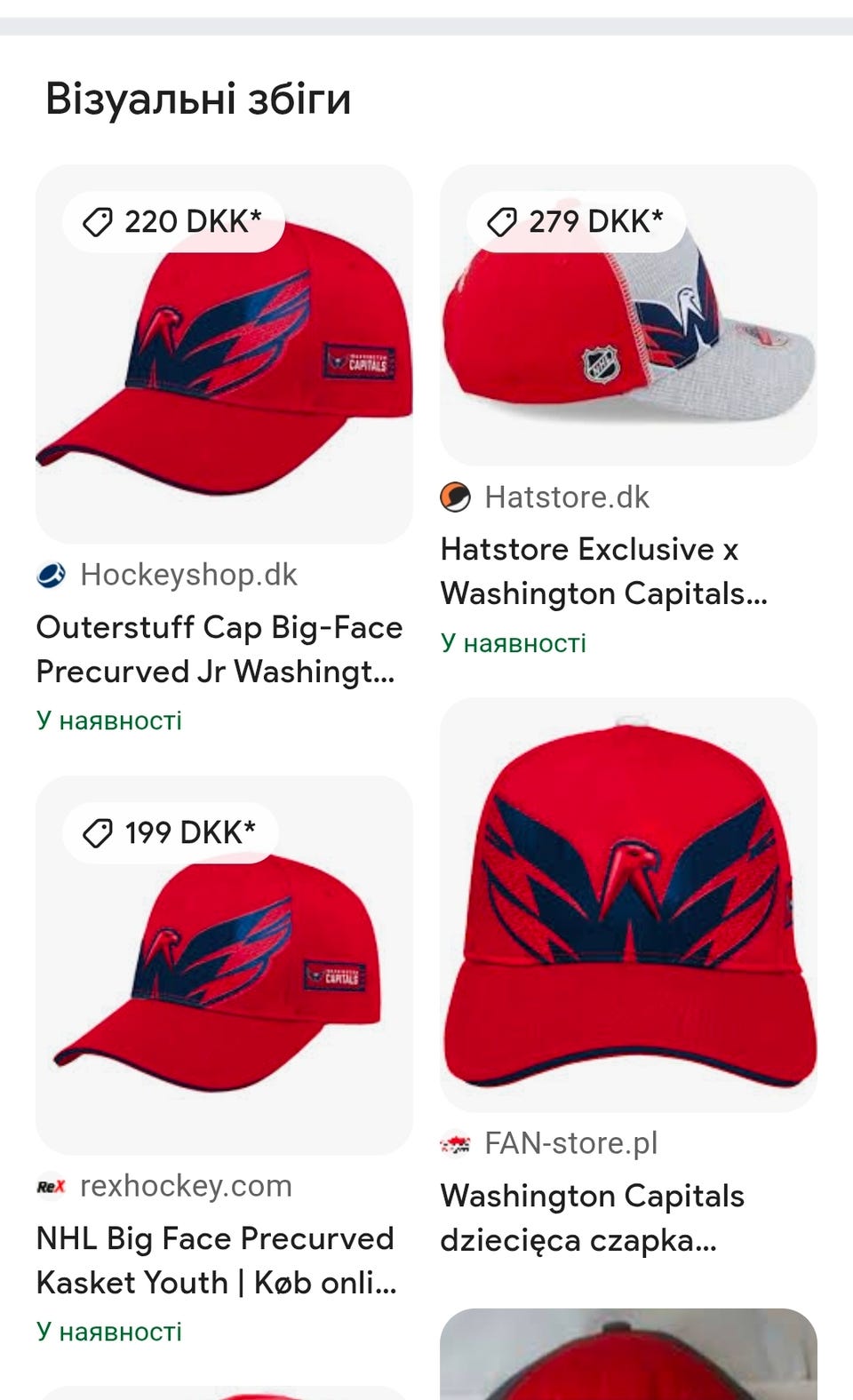This screenshot has height=1400, width=853.
Task: Tap the 279 DKK price tag
Action: 577,221
